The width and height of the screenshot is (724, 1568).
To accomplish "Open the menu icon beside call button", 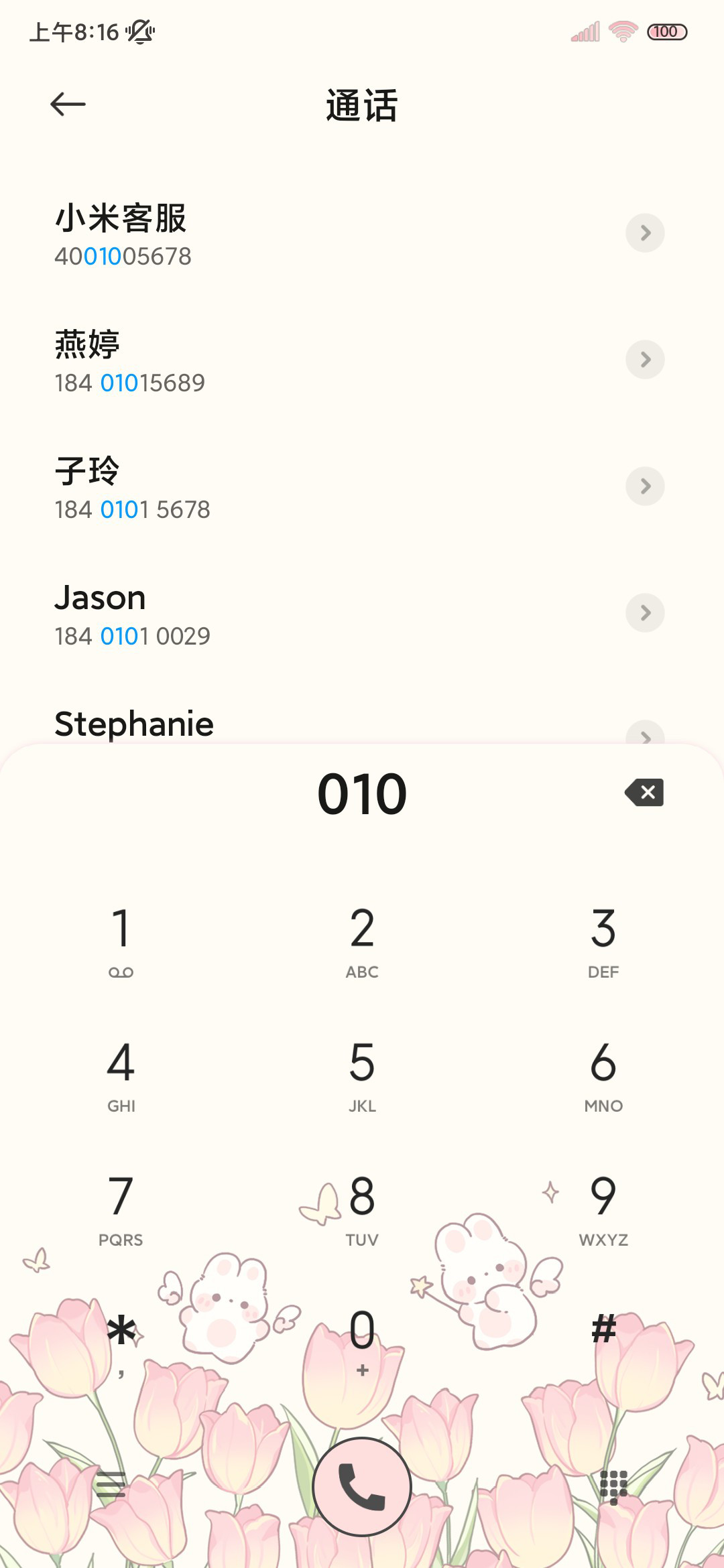I will [111, 1485].
